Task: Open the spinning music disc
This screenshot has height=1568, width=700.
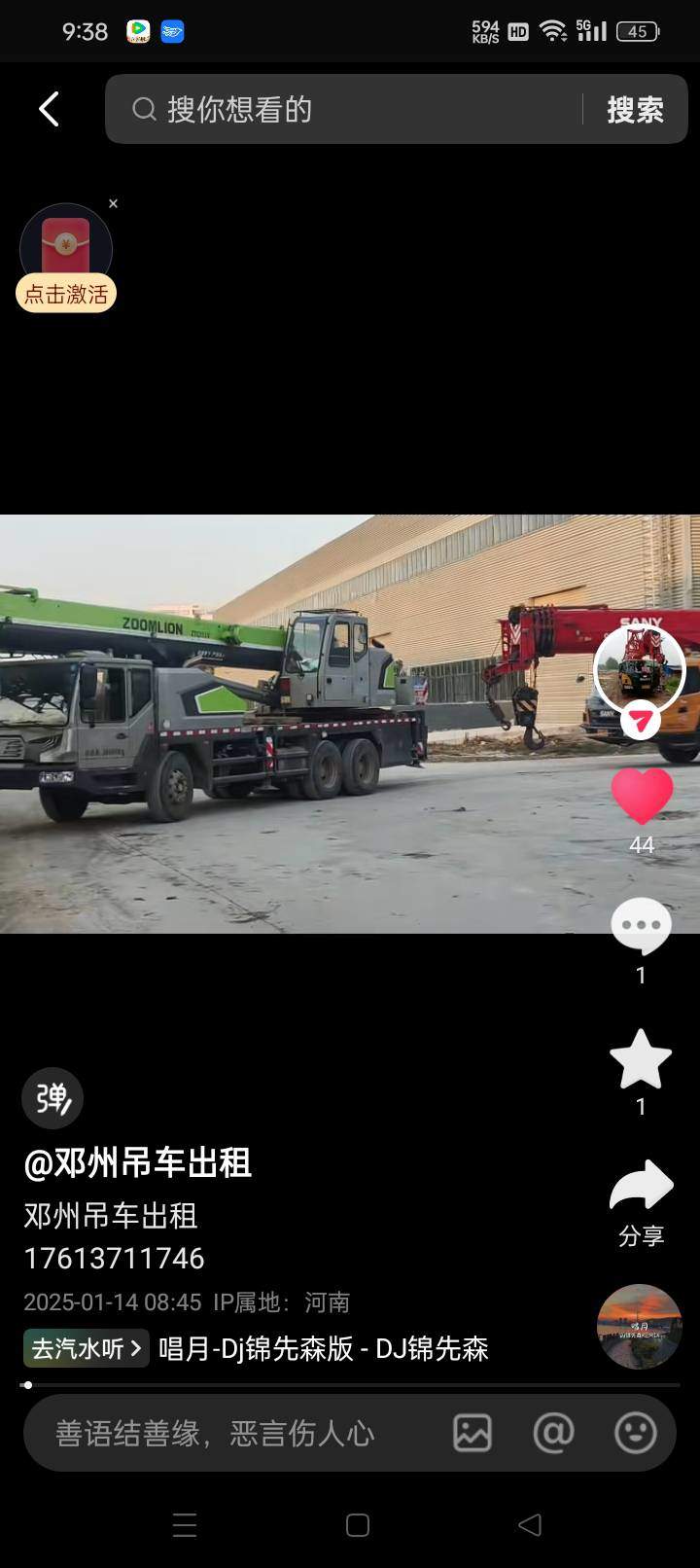Action: click(639, 1327)
